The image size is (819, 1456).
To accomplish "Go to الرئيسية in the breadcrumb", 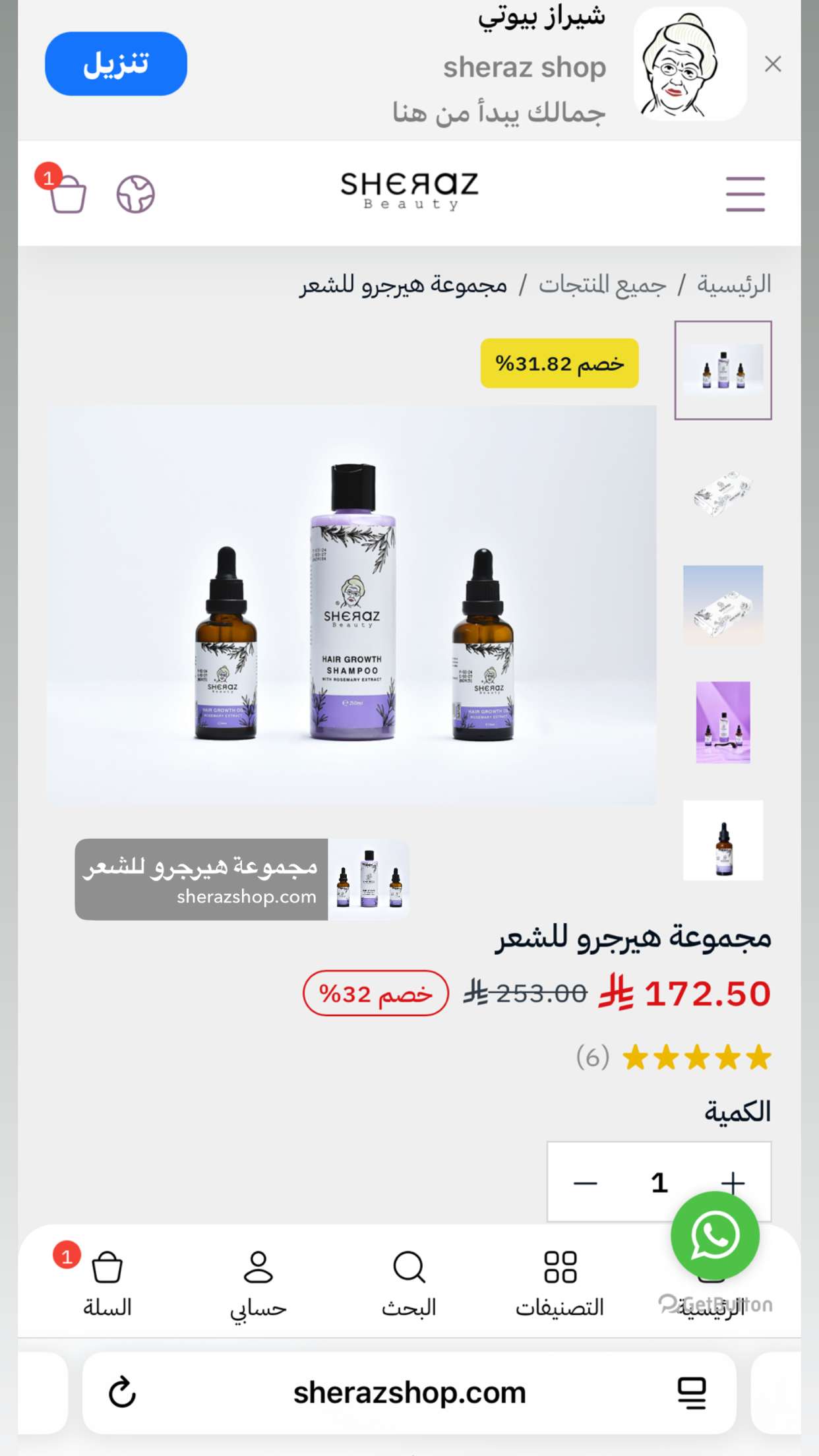I will pos(734,285).
